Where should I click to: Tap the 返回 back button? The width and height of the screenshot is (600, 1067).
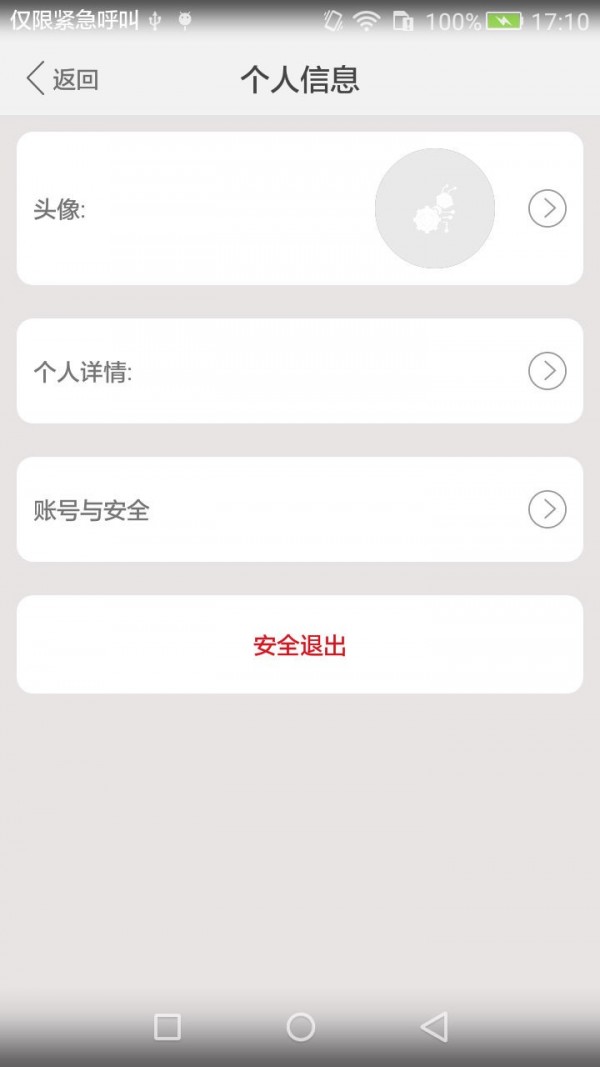tap(63, 79)
